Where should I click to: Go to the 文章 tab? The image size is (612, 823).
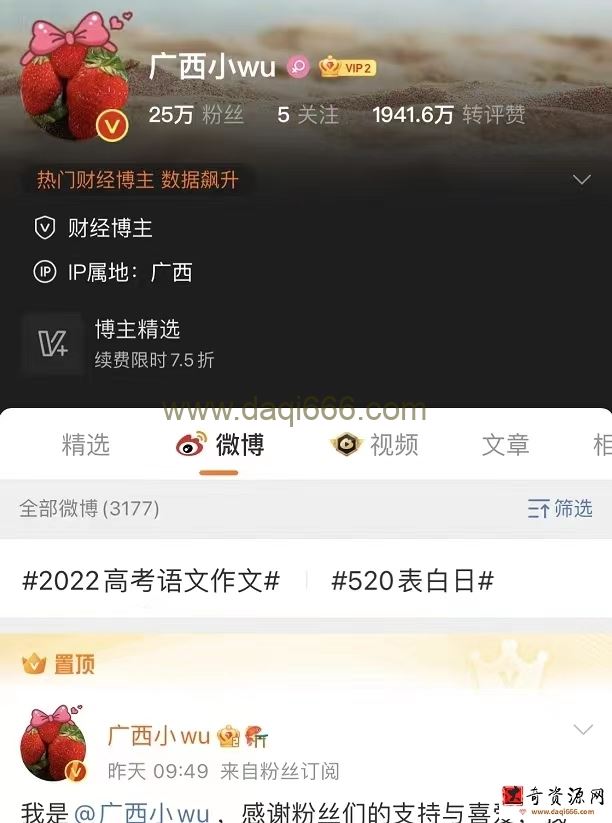click(505, 445)
